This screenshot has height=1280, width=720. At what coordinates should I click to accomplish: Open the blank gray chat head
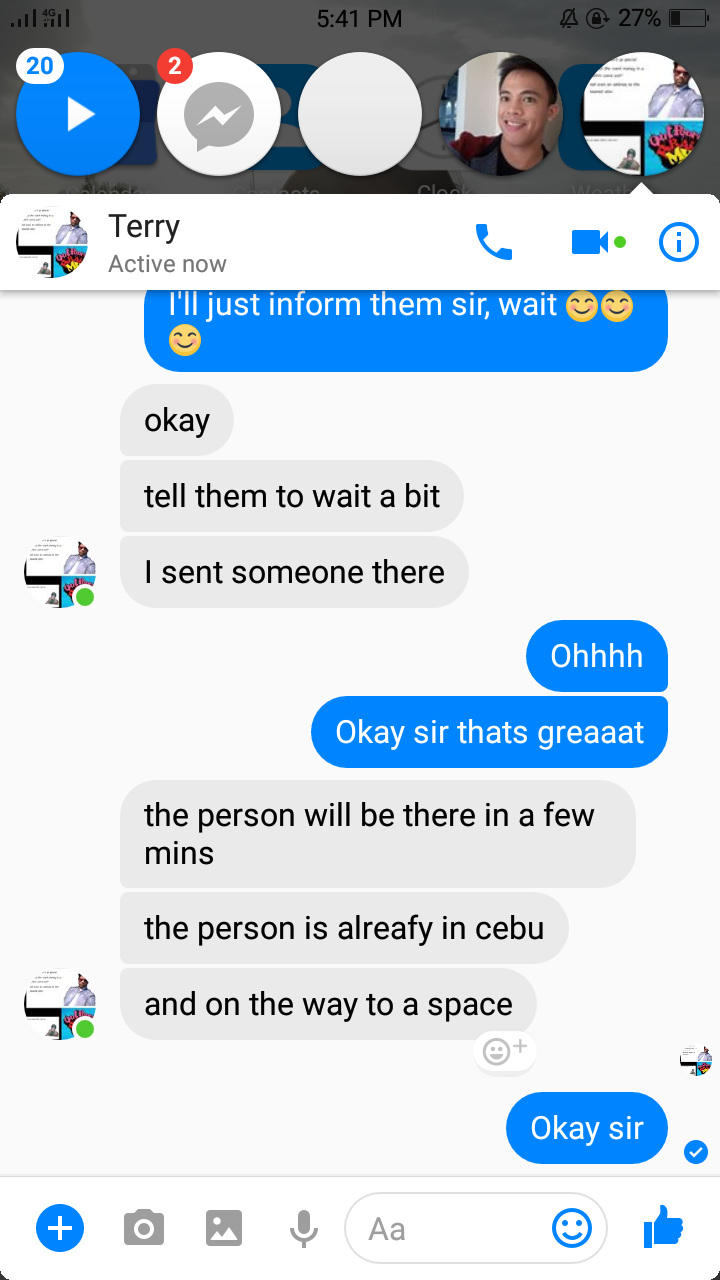click(x=360, y=114)
